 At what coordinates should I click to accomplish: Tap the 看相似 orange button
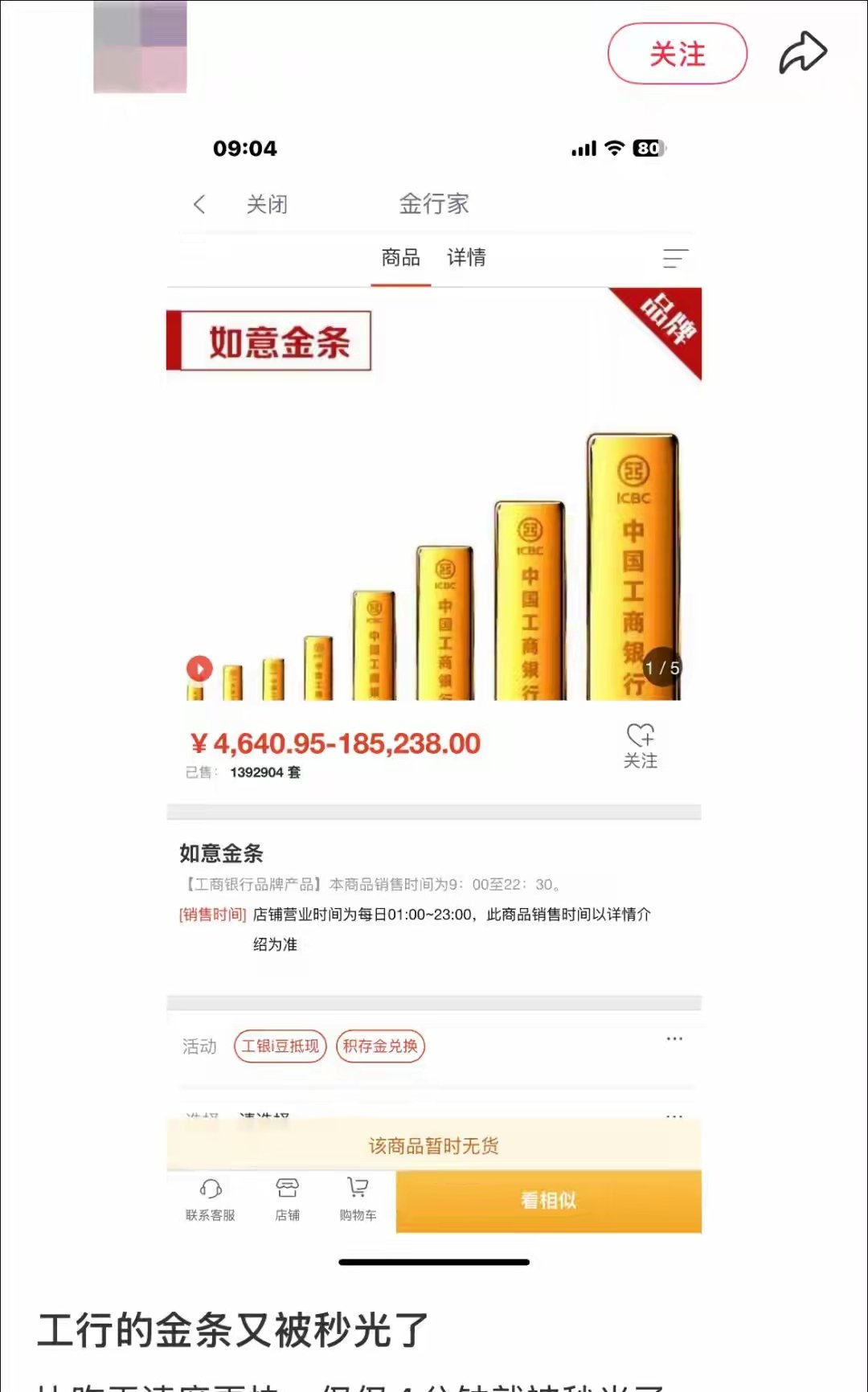547,1201
